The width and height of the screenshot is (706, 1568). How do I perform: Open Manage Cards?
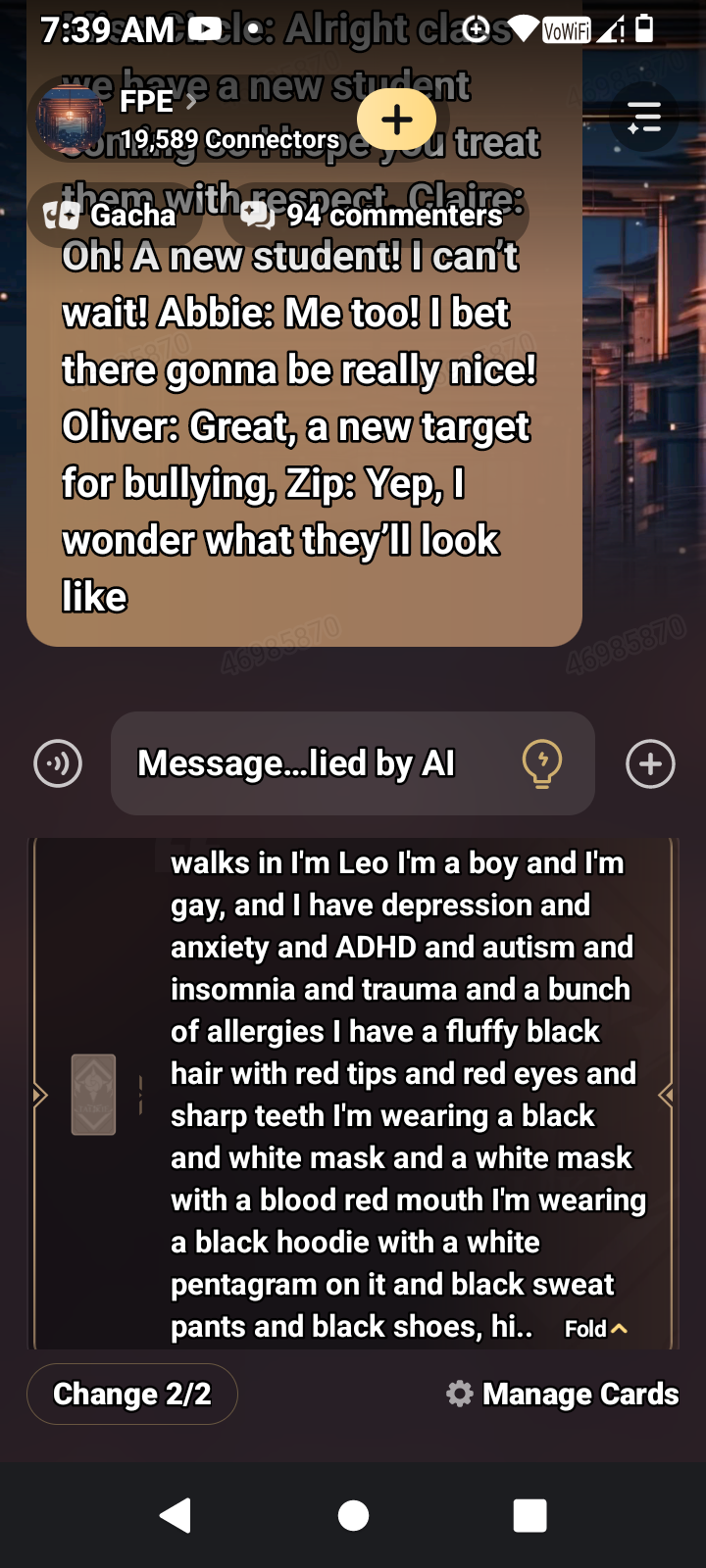562,1394
